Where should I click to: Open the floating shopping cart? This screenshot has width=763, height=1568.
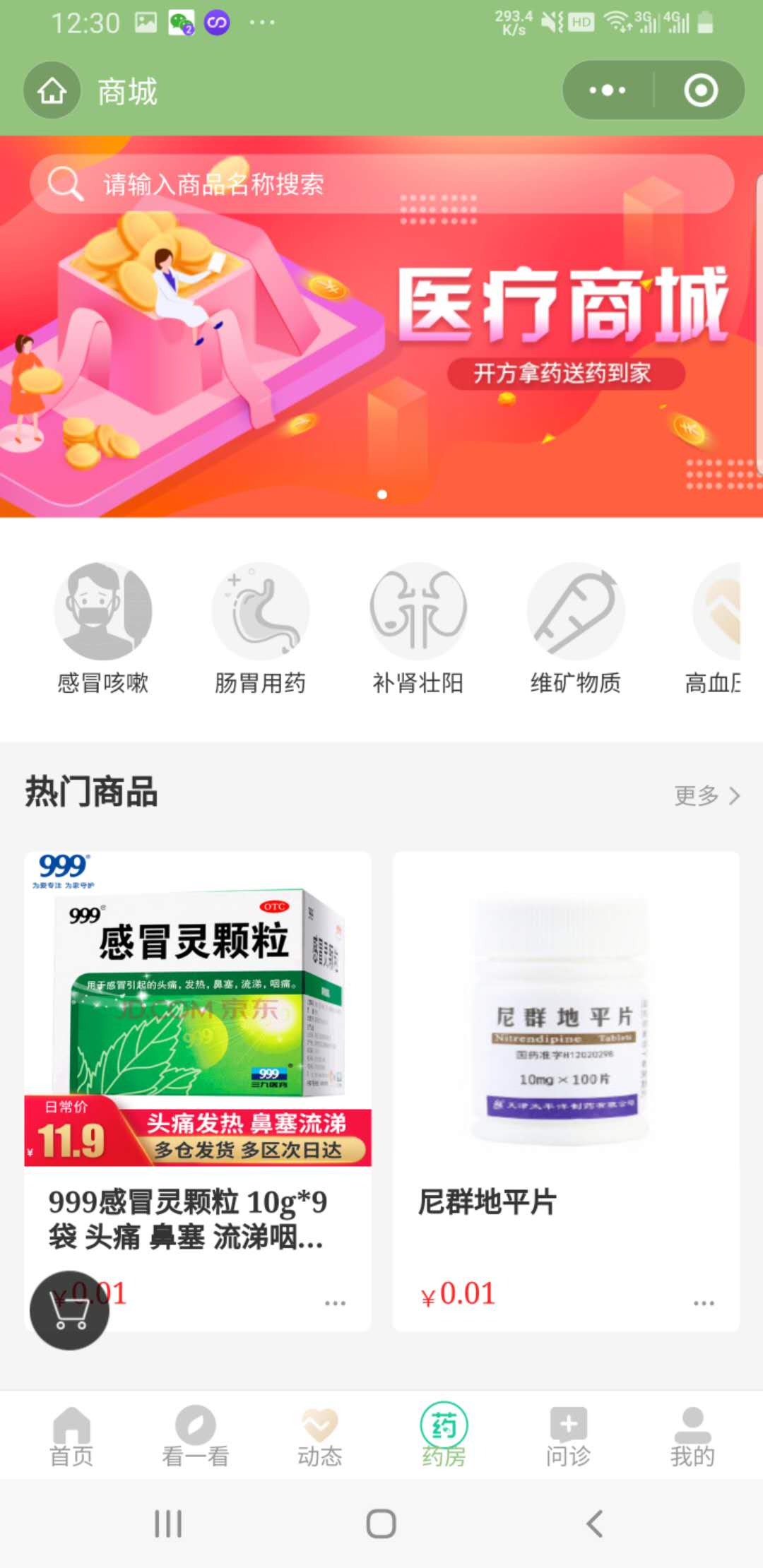(69, 1311)
